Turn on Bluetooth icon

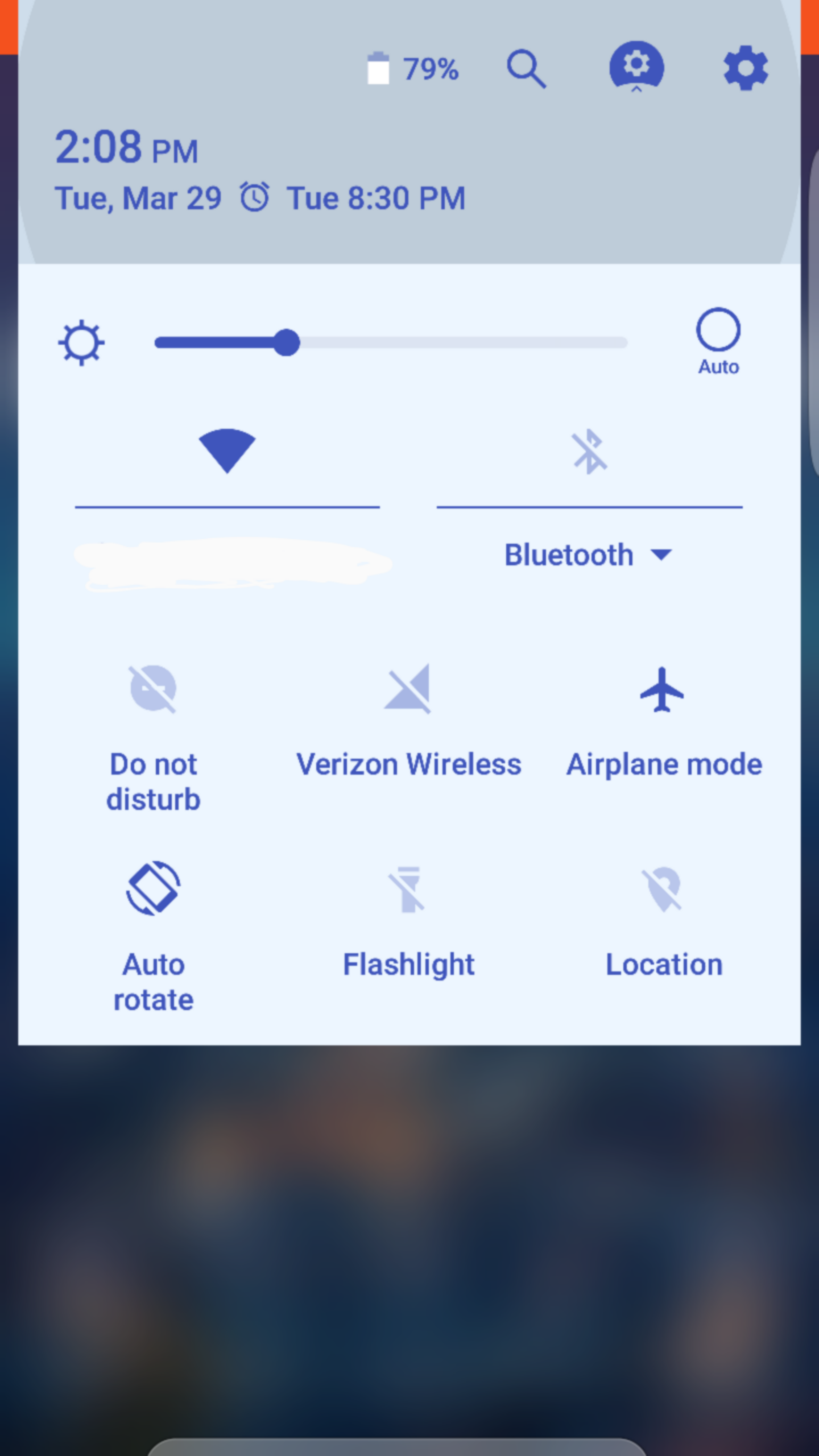589,452
